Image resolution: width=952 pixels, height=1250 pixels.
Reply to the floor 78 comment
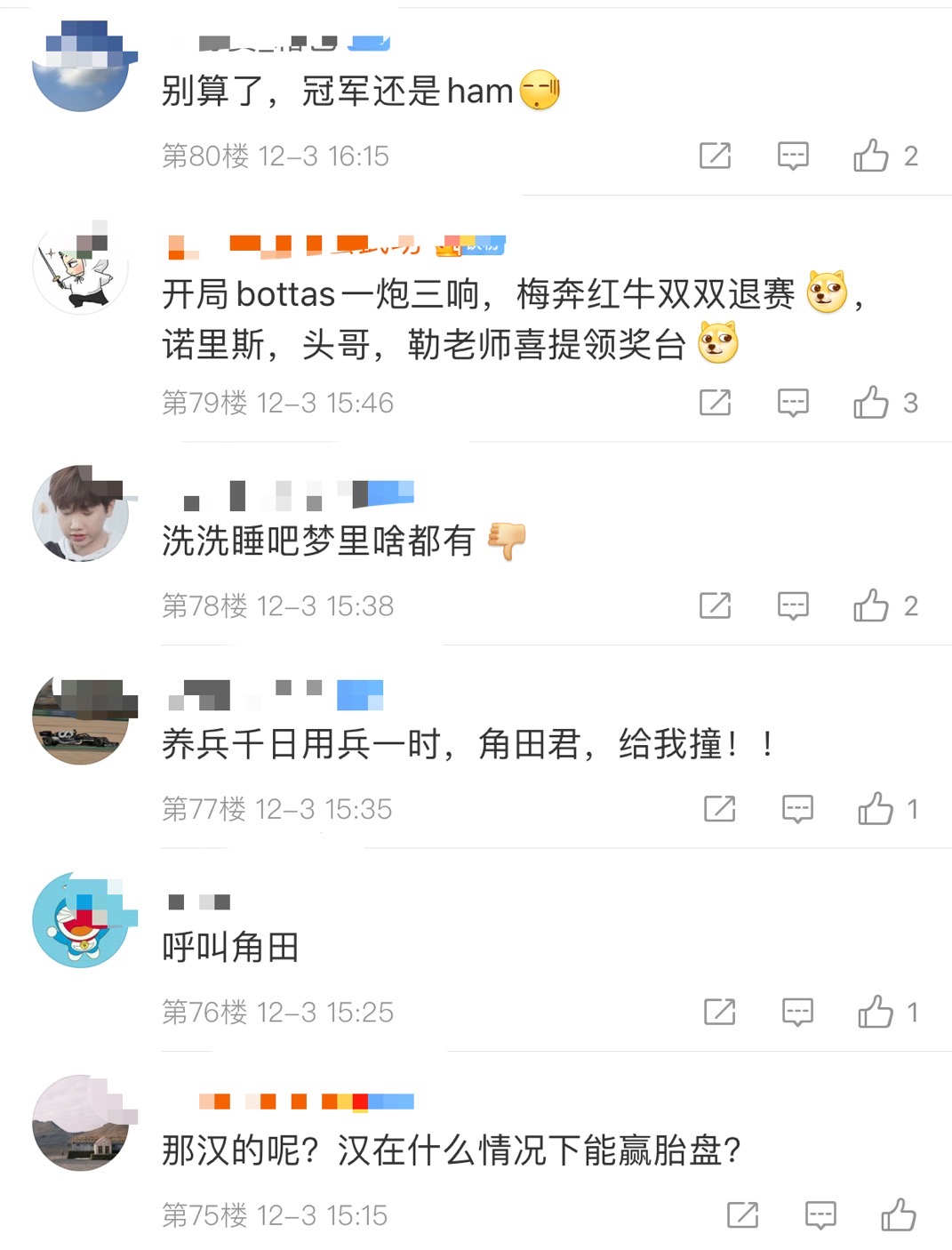click(x=793, y=605)
